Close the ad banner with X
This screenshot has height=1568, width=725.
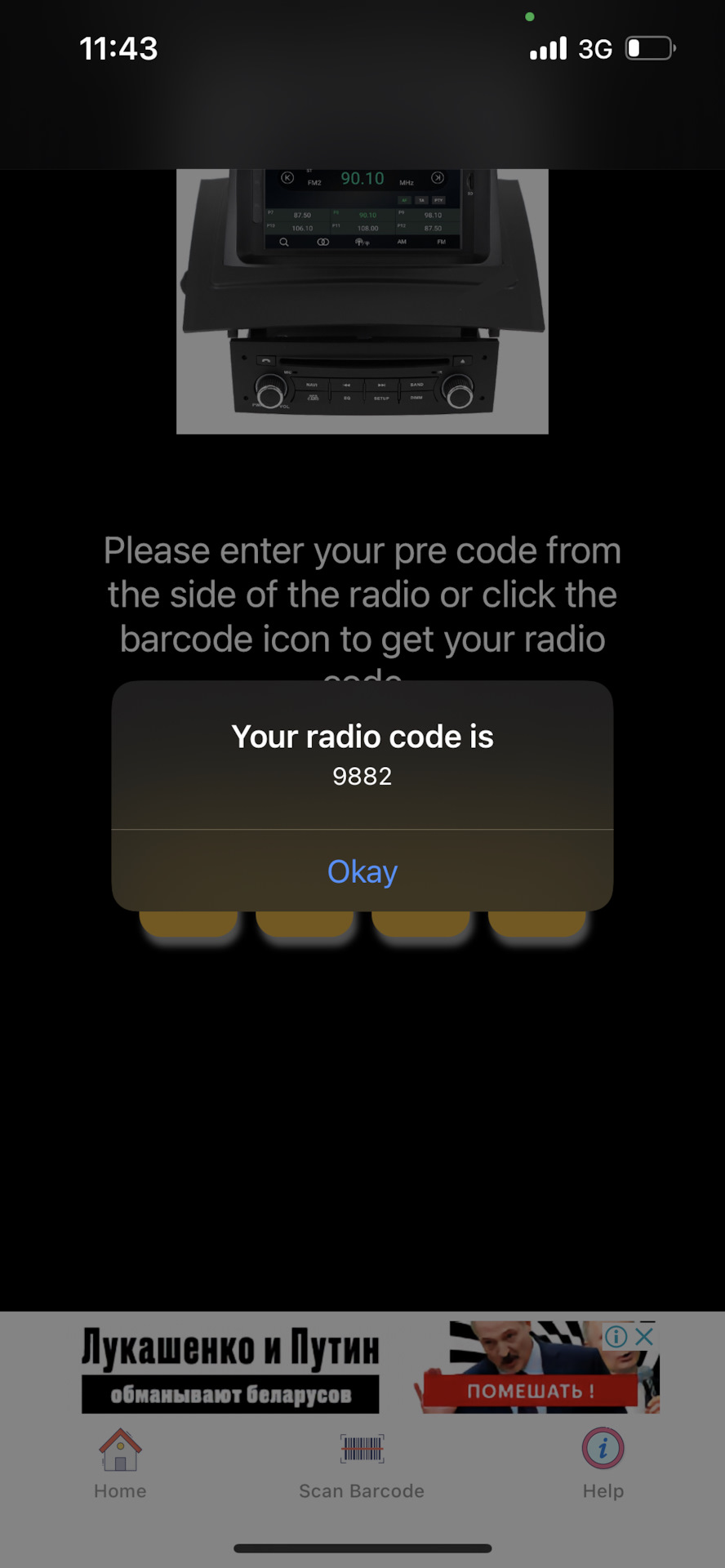pos(644,1337)
